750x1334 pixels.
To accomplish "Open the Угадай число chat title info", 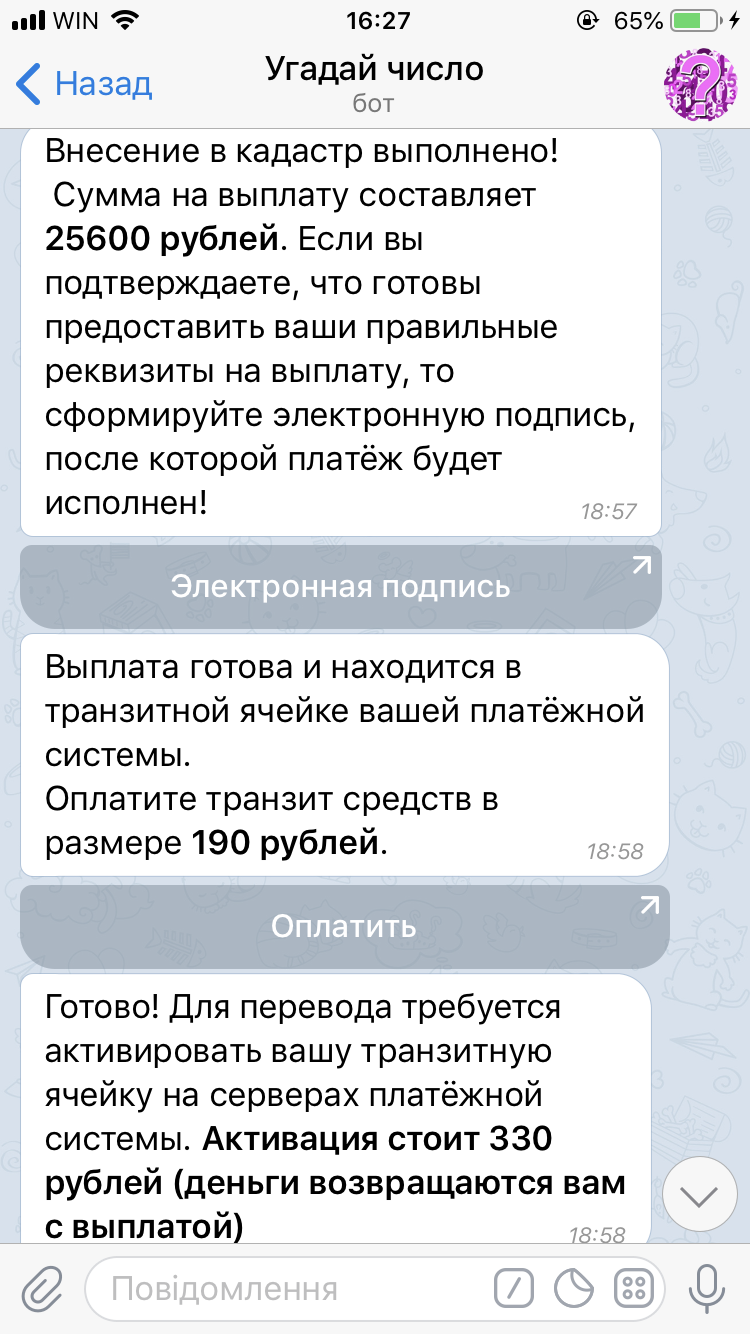I will (374, 83).
